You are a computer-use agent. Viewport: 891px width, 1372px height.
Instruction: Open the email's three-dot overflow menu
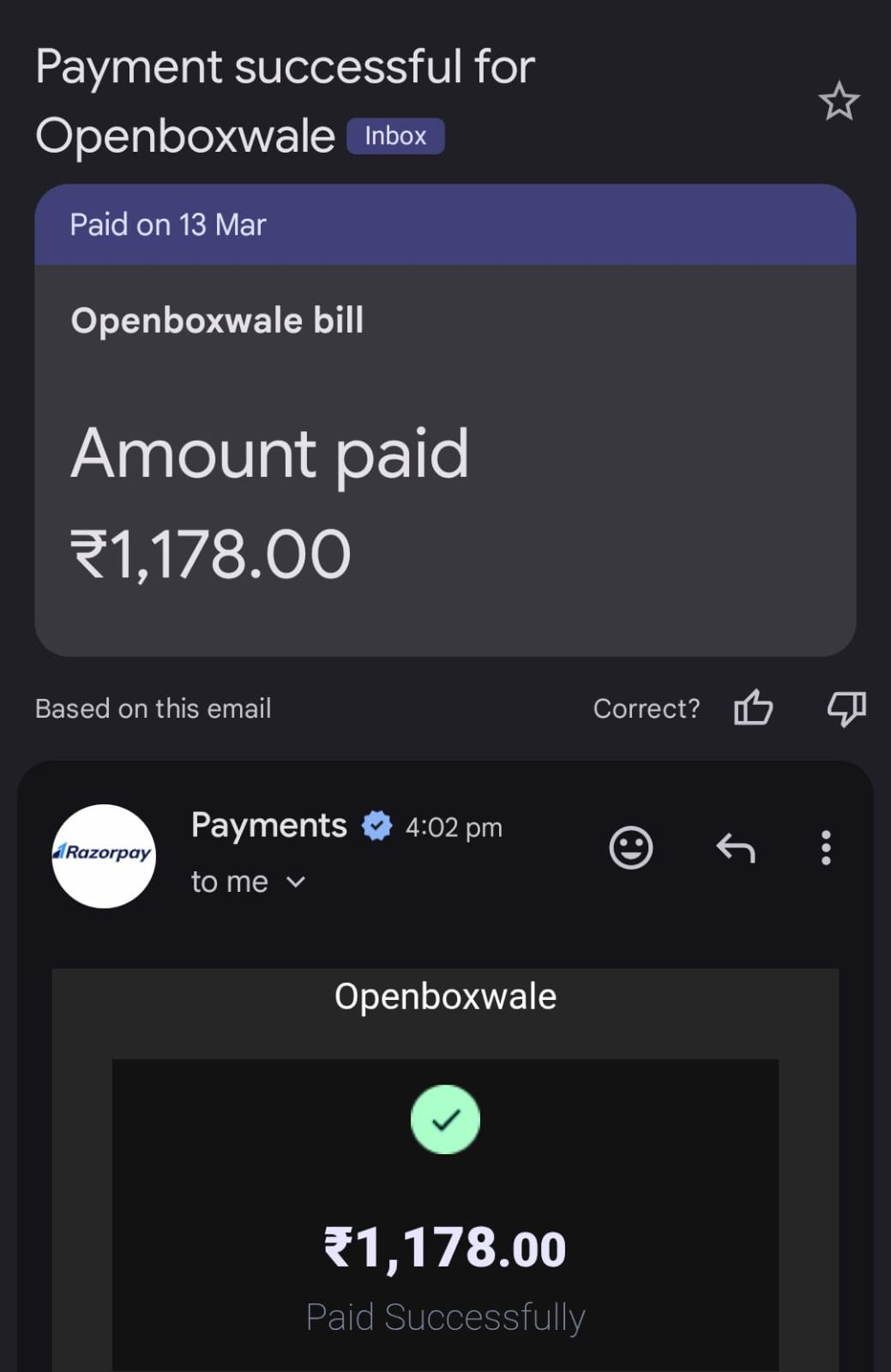pyautogui.click(x=825, y=848)
